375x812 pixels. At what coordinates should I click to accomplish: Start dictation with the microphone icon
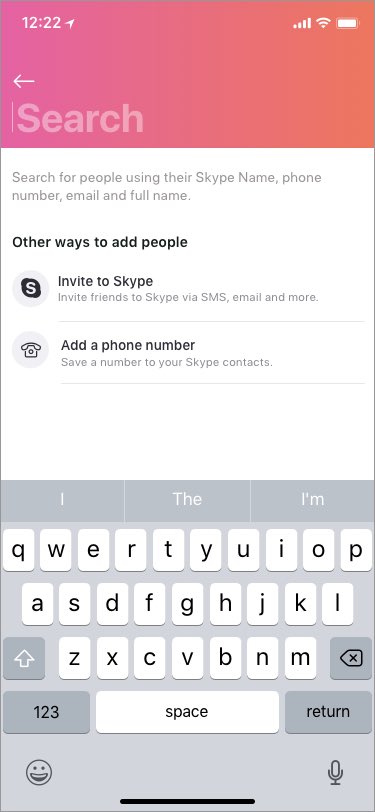tap(336, 773)
